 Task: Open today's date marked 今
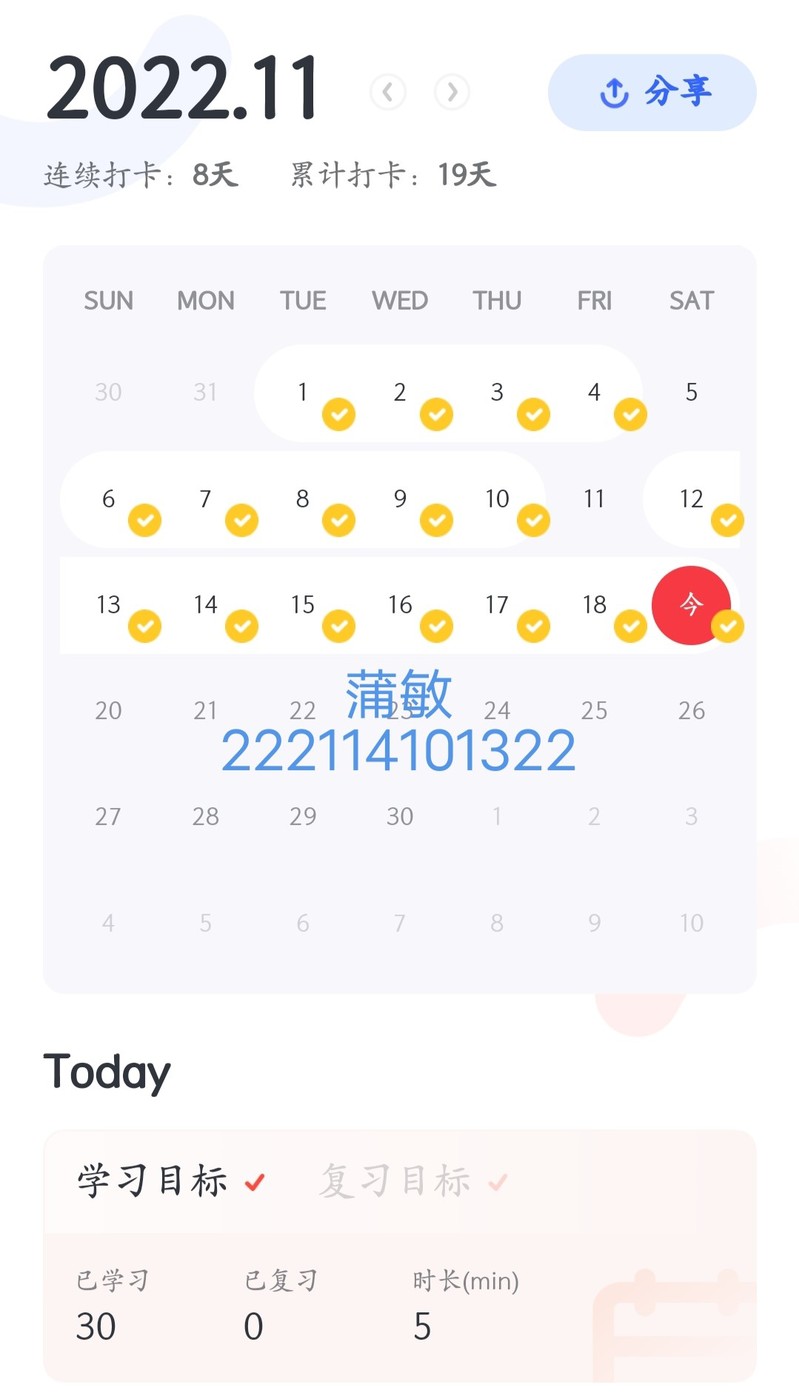[x=691, y=605]
